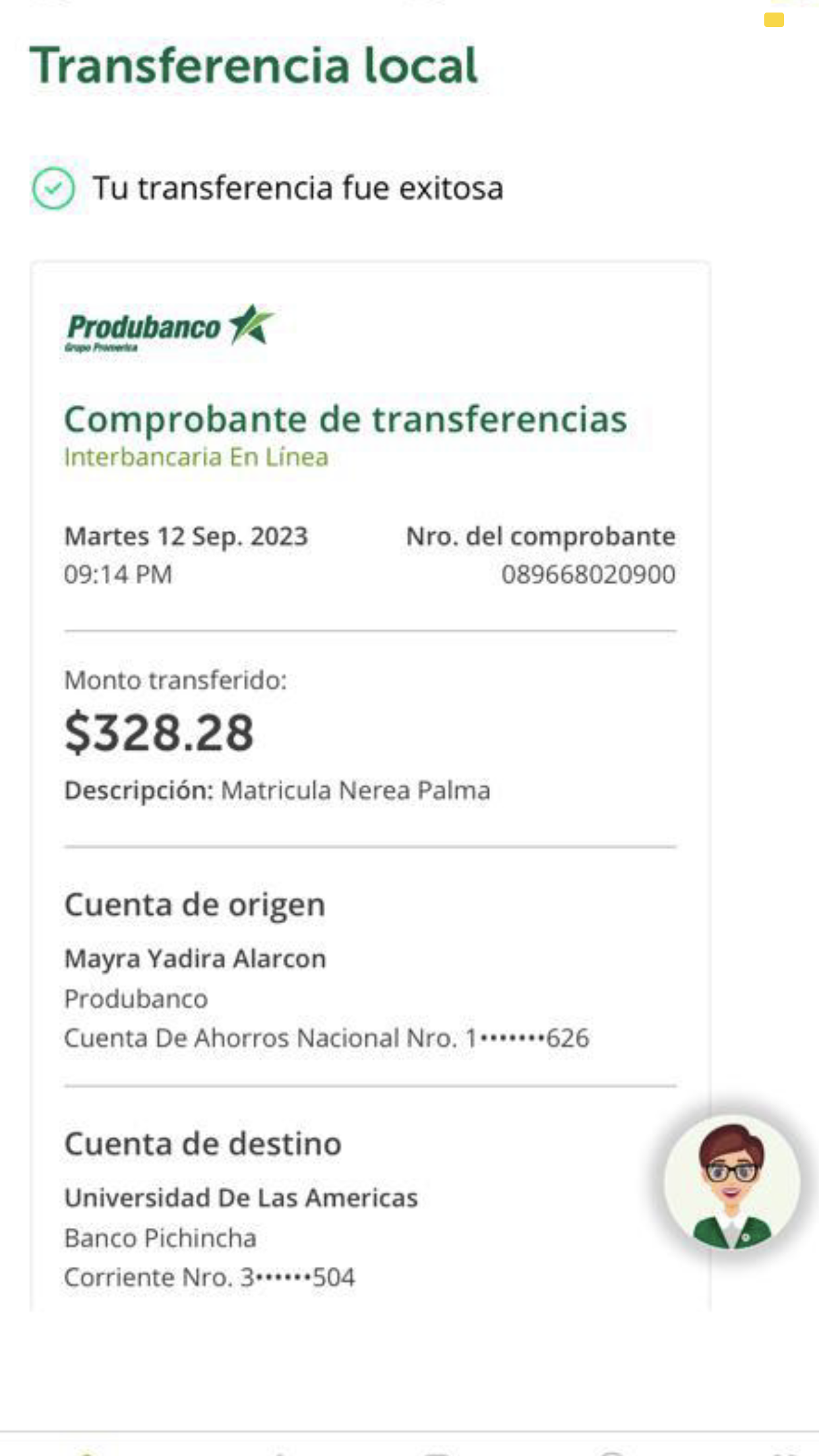Open the virtual assistant chat avatar
This screenshot has height=1456, width=819.
pyautogui.click(x=732, y=1184)
